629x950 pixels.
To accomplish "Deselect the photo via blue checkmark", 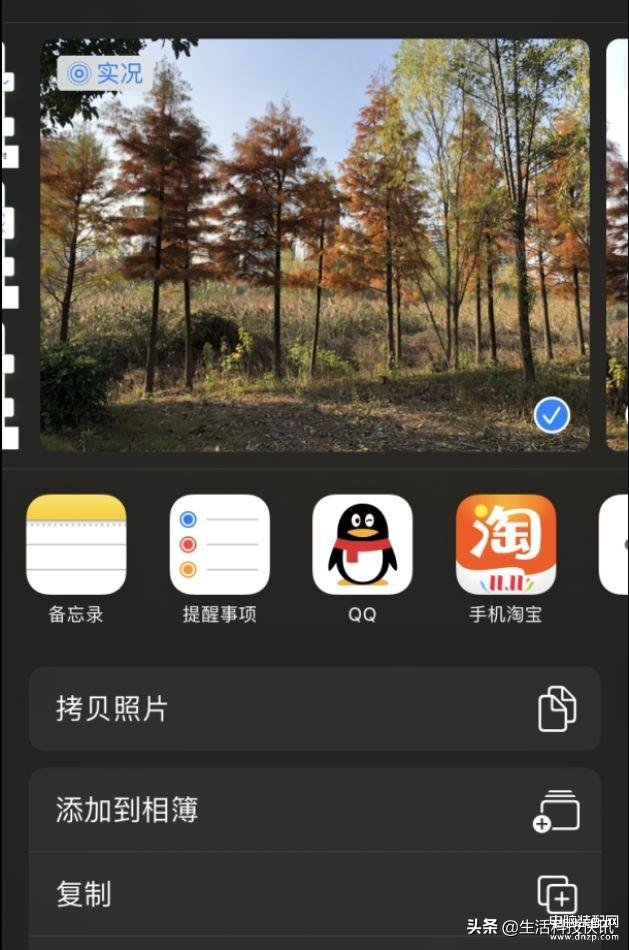I will (x=552, y=415).
